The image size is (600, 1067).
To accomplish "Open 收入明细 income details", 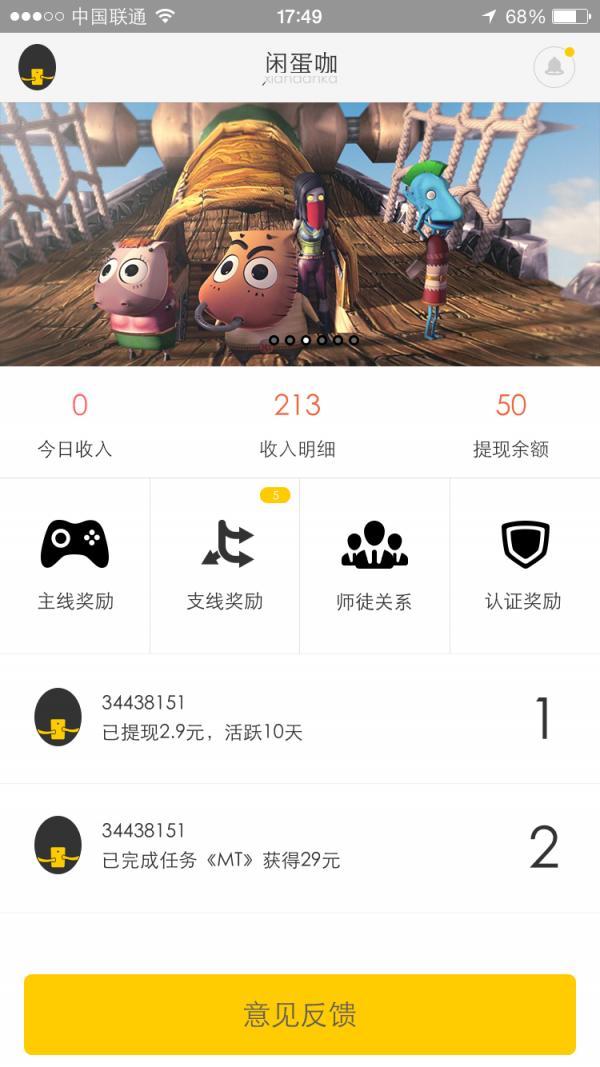I will [x=297, y=425].
